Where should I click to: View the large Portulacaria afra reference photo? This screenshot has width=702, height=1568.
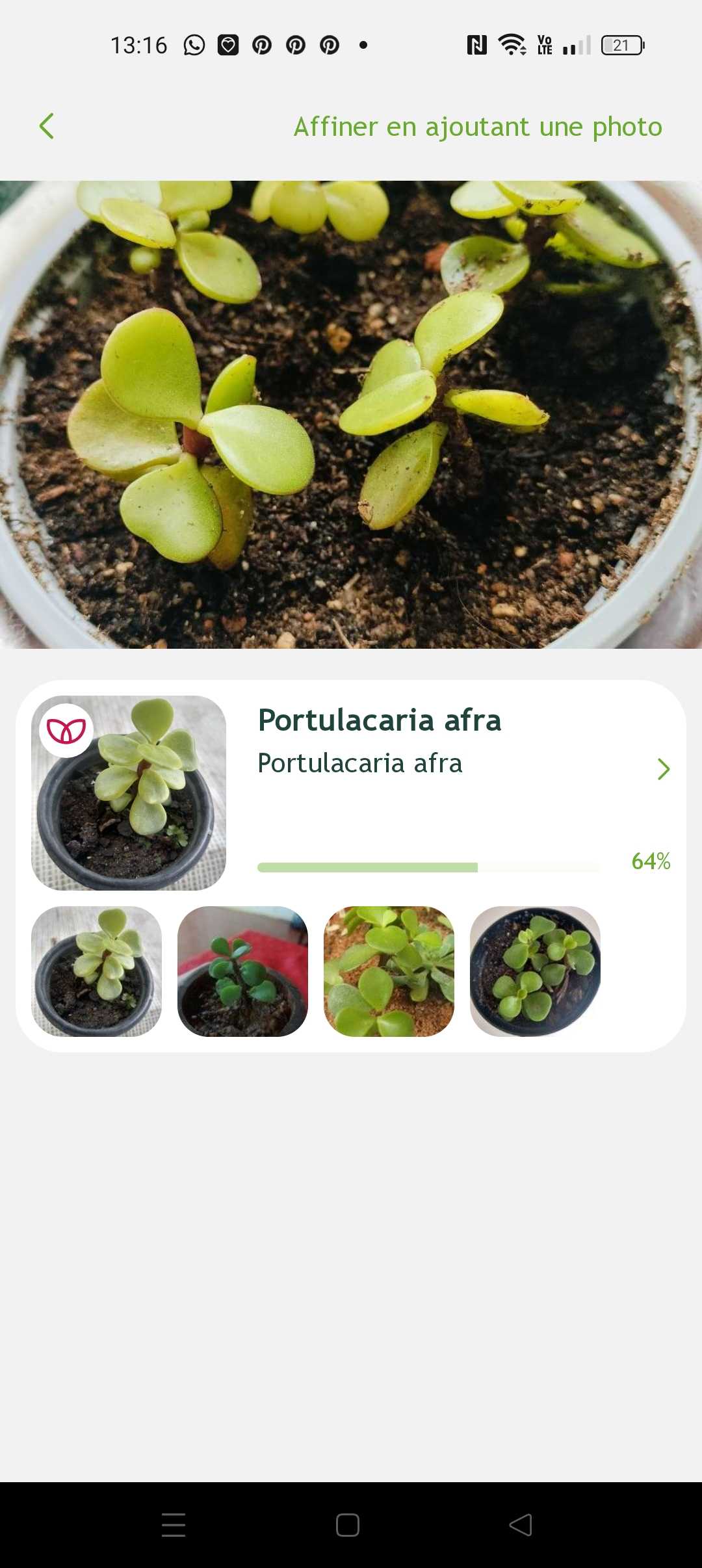pyautogui.click(x=129, y=792)
